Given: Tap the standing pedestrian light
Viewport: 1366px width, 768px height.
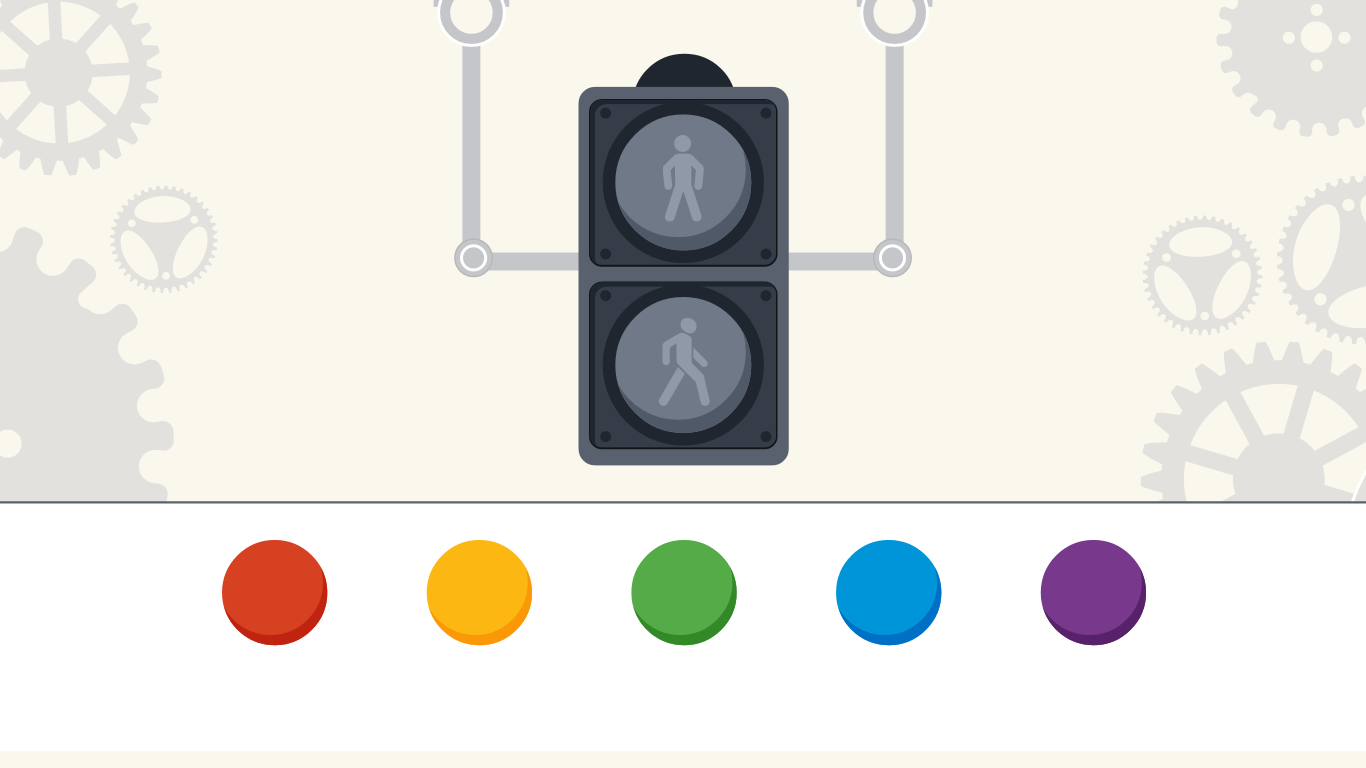Looking at the screenshot, I should tap(683, 182).
